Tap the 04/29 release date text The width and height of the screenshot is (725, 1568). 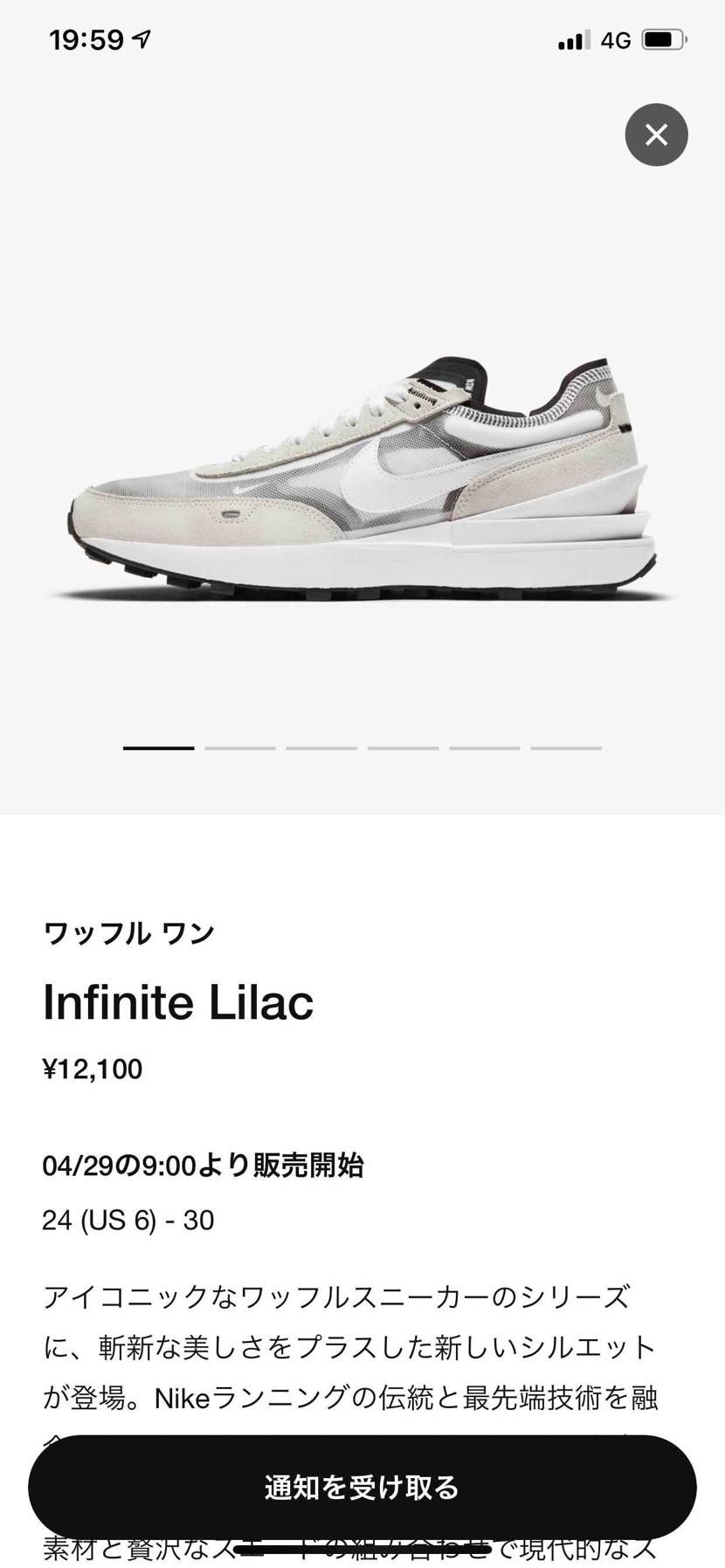coord(206,1165)
